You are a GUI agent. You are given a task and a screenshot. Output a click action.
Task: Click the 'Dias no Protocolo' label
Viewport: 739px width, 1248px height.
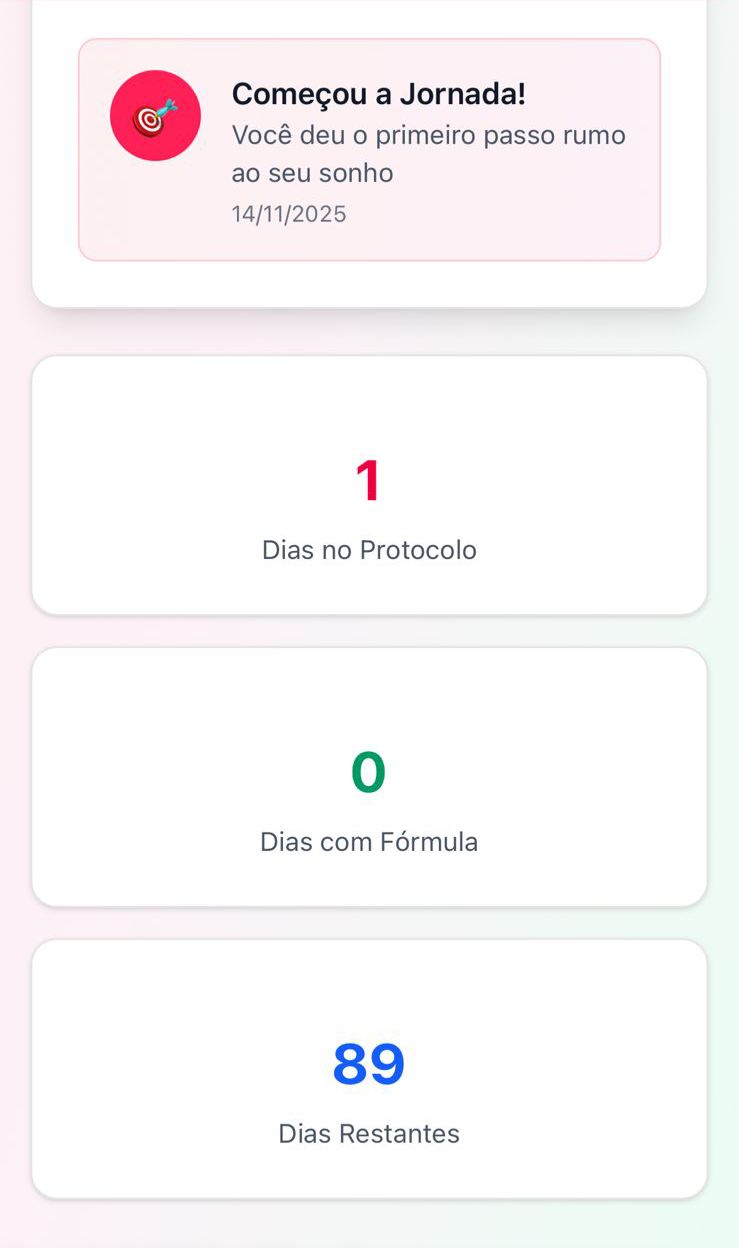[x=369, y=549]
